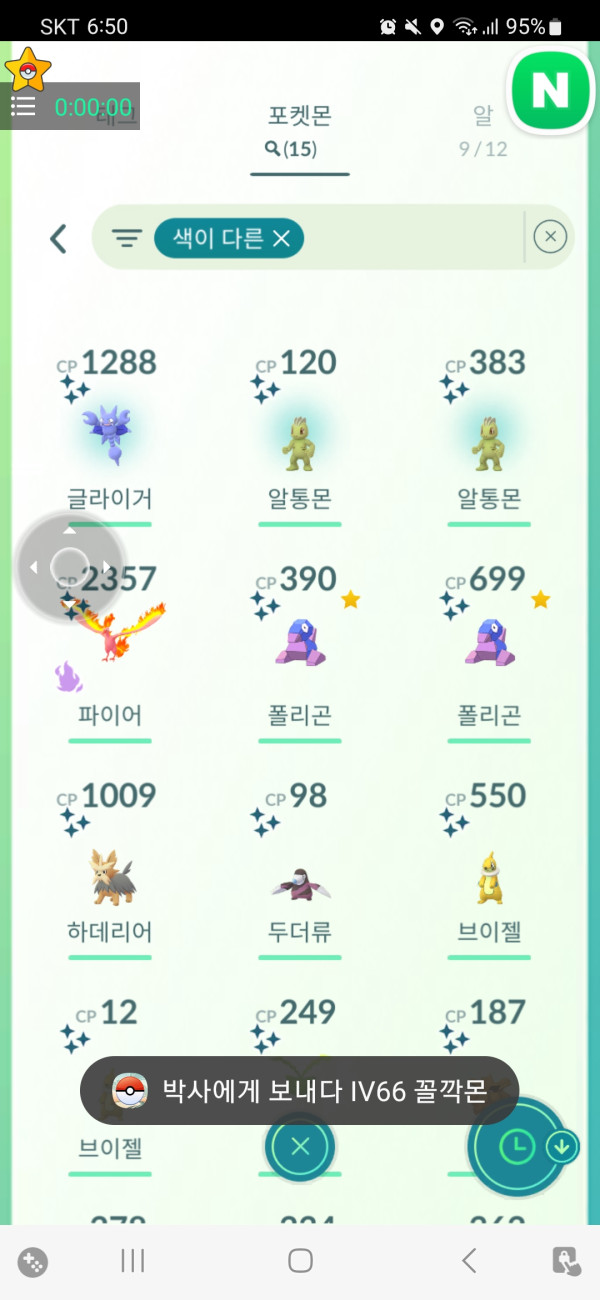This screenshot has height=1300, width=600.
Task: Switch to the 알 tab
Action: point(483,130)
